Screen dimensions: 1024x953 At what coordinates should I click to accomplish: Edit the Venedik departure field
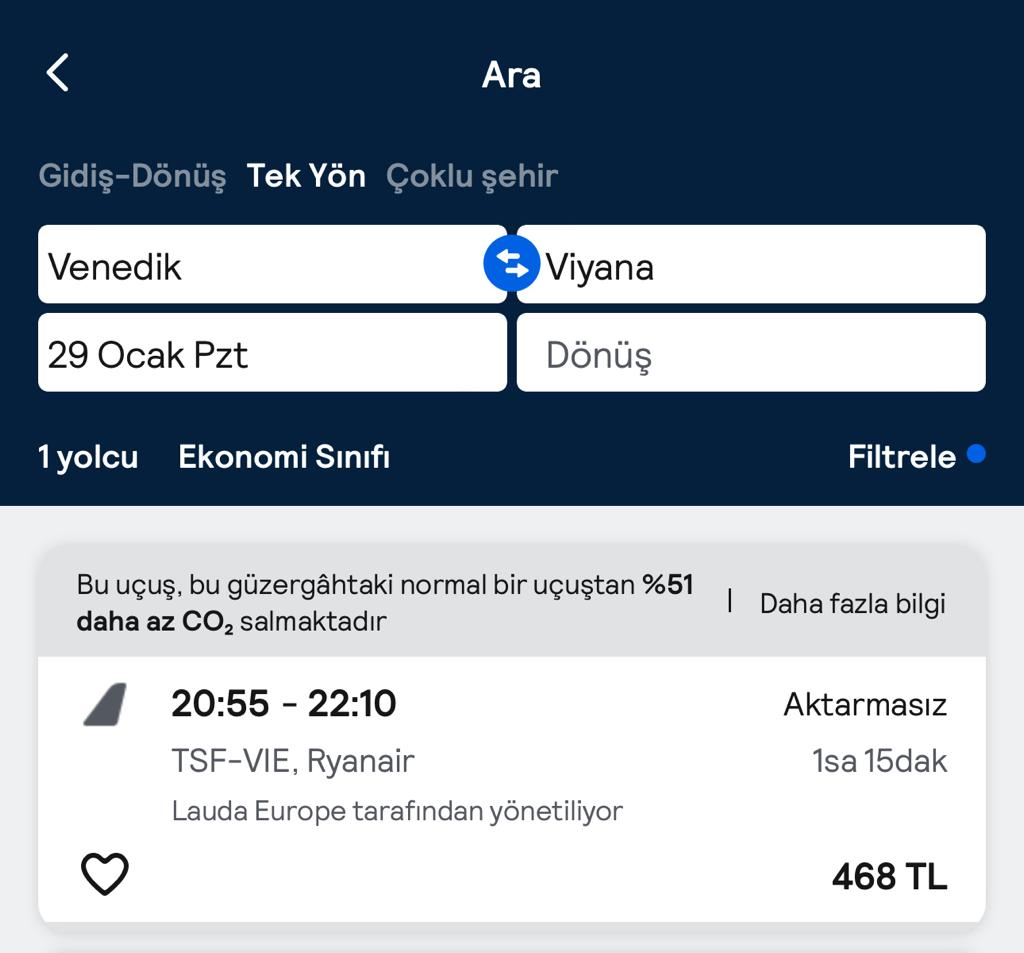260,266
